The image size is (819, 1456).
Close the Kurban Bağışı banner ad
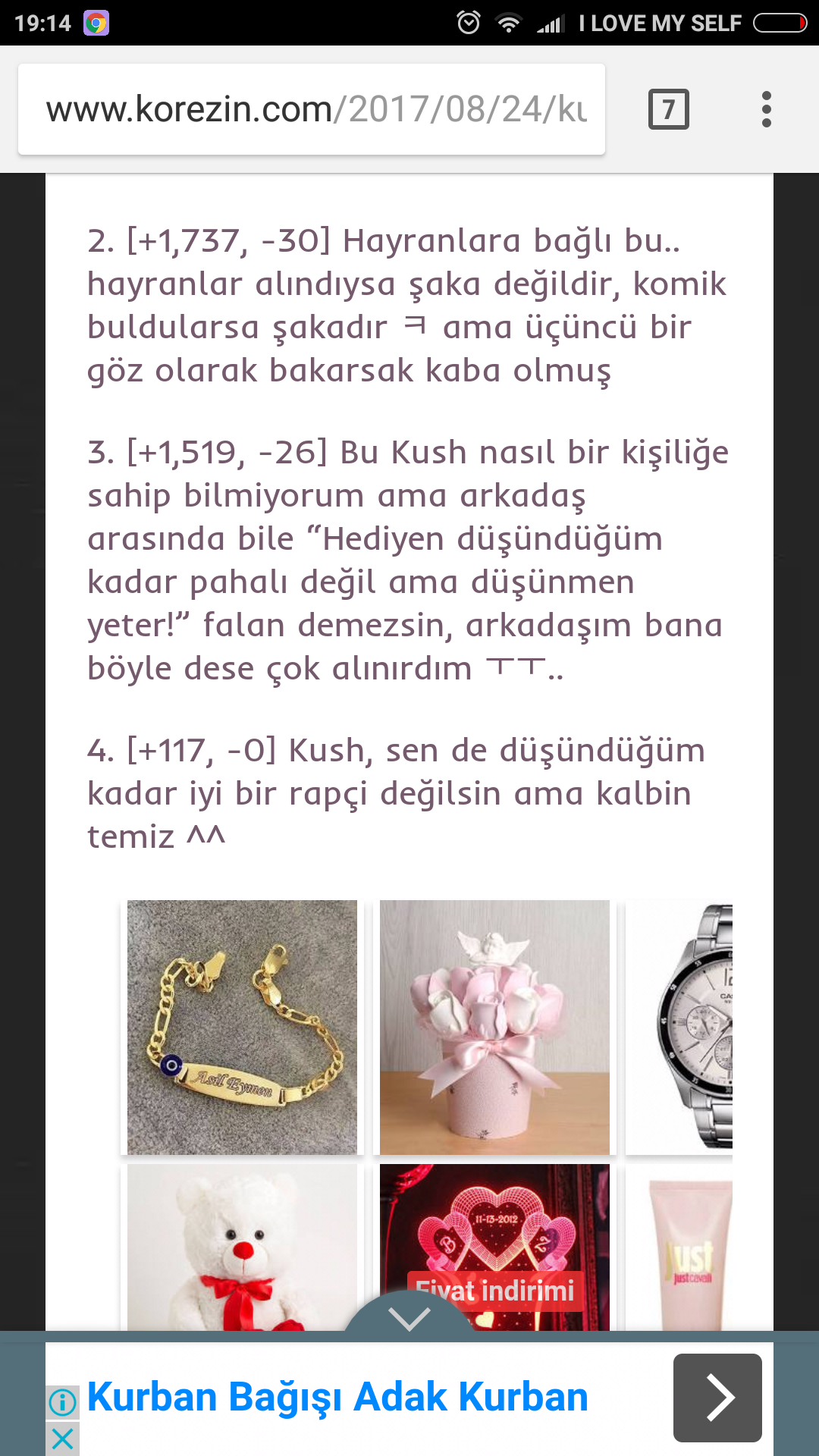pos(62,1438)
